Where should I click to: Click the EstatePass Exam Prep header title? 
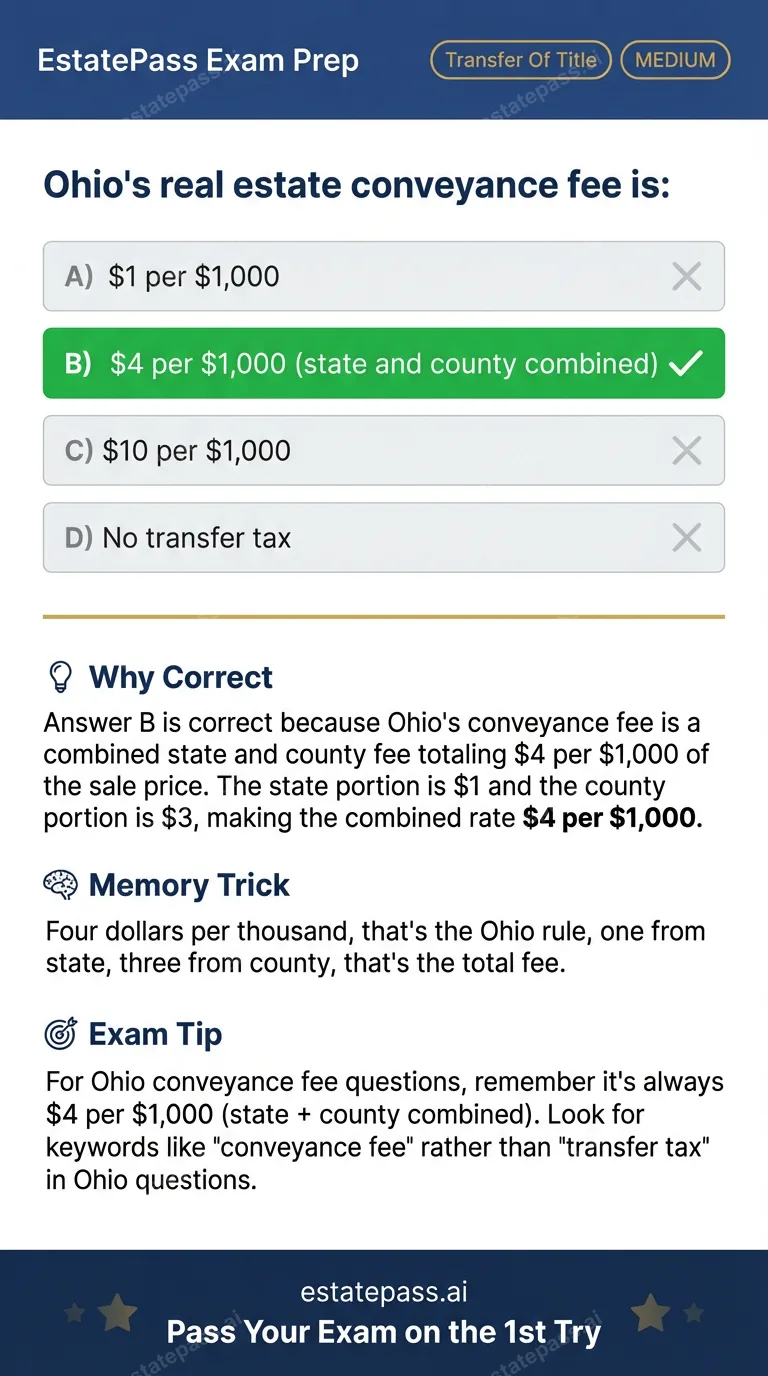coord(197,59)
